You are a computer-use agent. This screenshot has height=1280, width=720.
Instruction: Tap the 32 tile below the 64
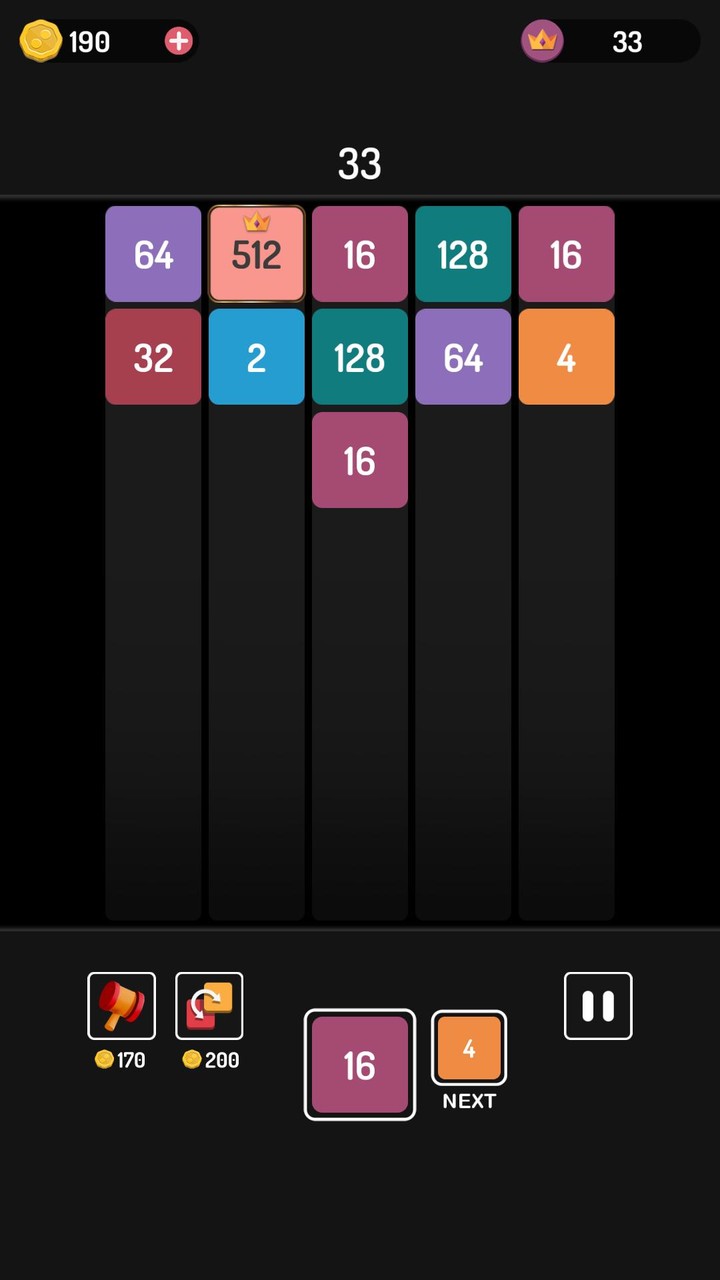153,357
